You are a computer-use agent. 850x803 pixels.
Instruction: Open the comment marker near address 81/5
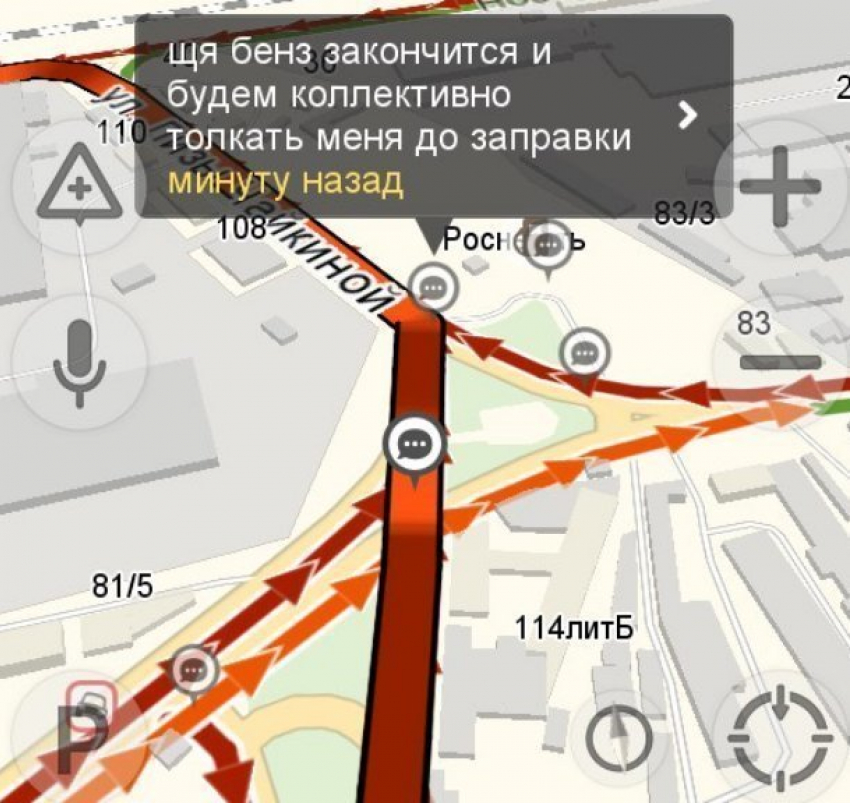(194, 668)
